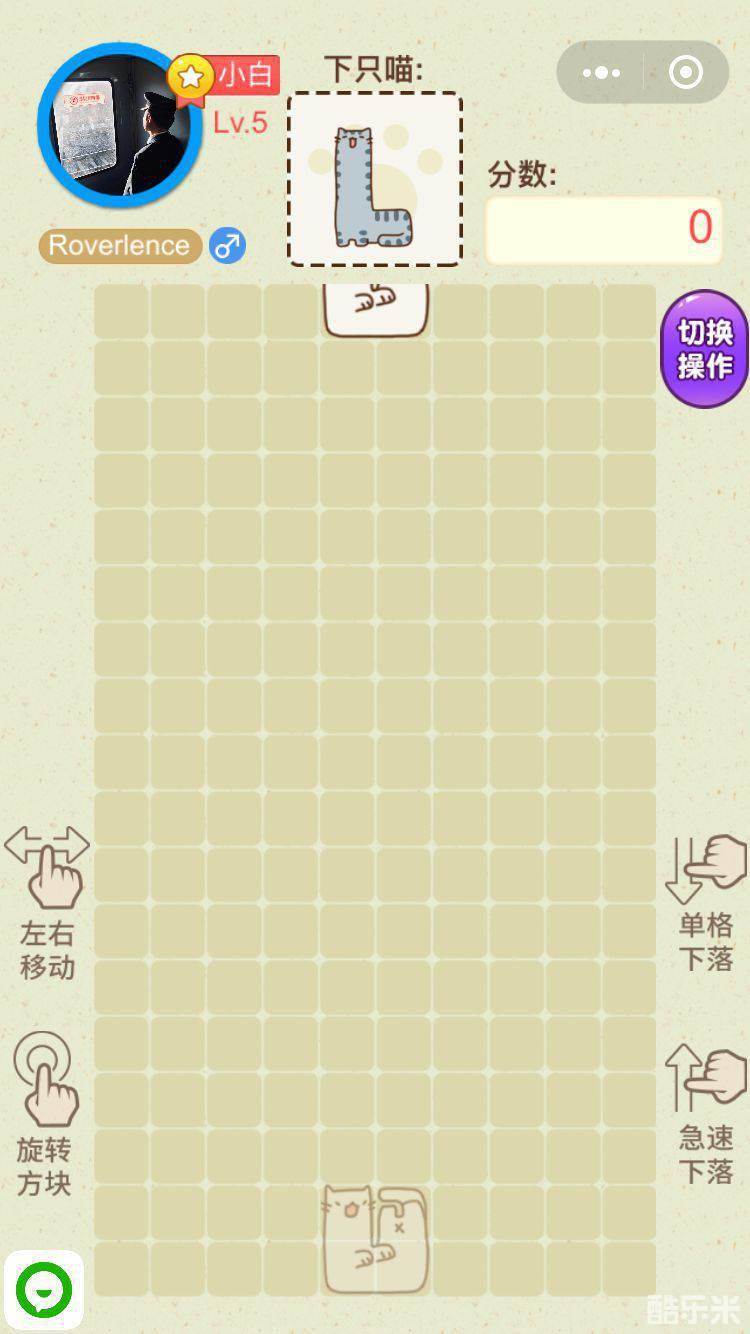This screenshot has height=1334, width=750.
Task: Open the 下只喵 next-cat preview box
Action: click(373, 178)
